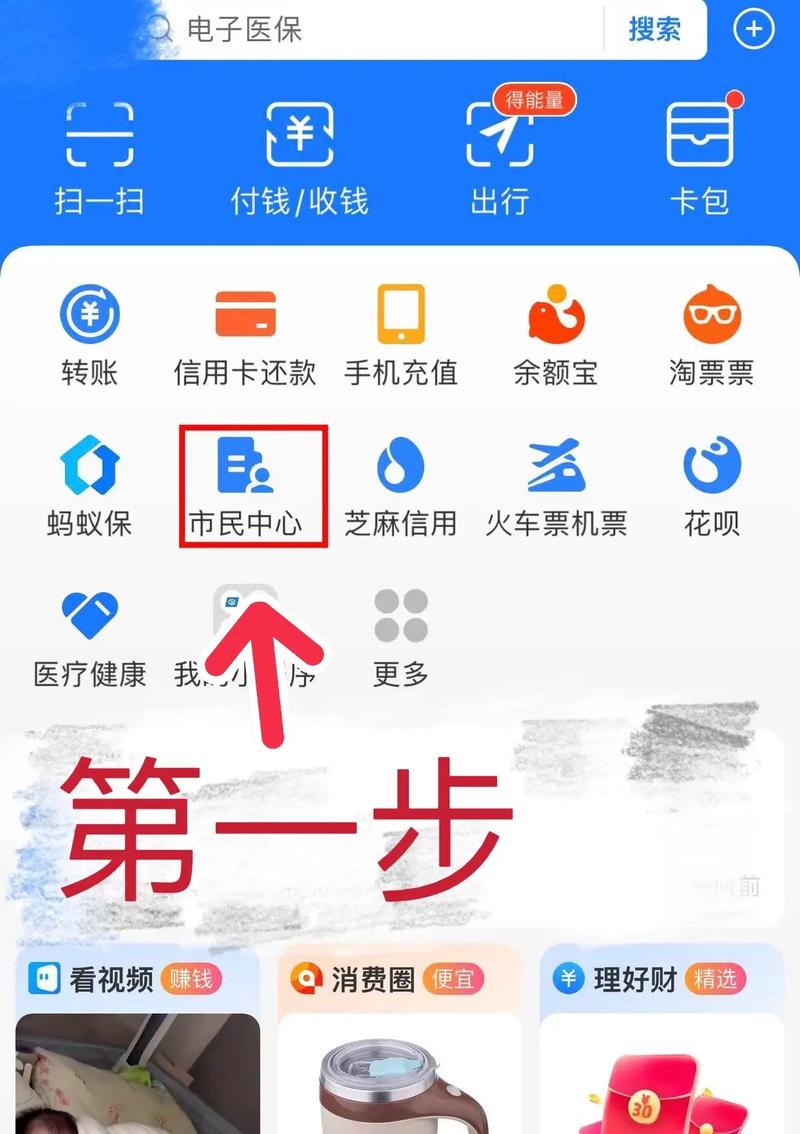
Task: Open 火车票机票 booking
Action: click(556, 485)
